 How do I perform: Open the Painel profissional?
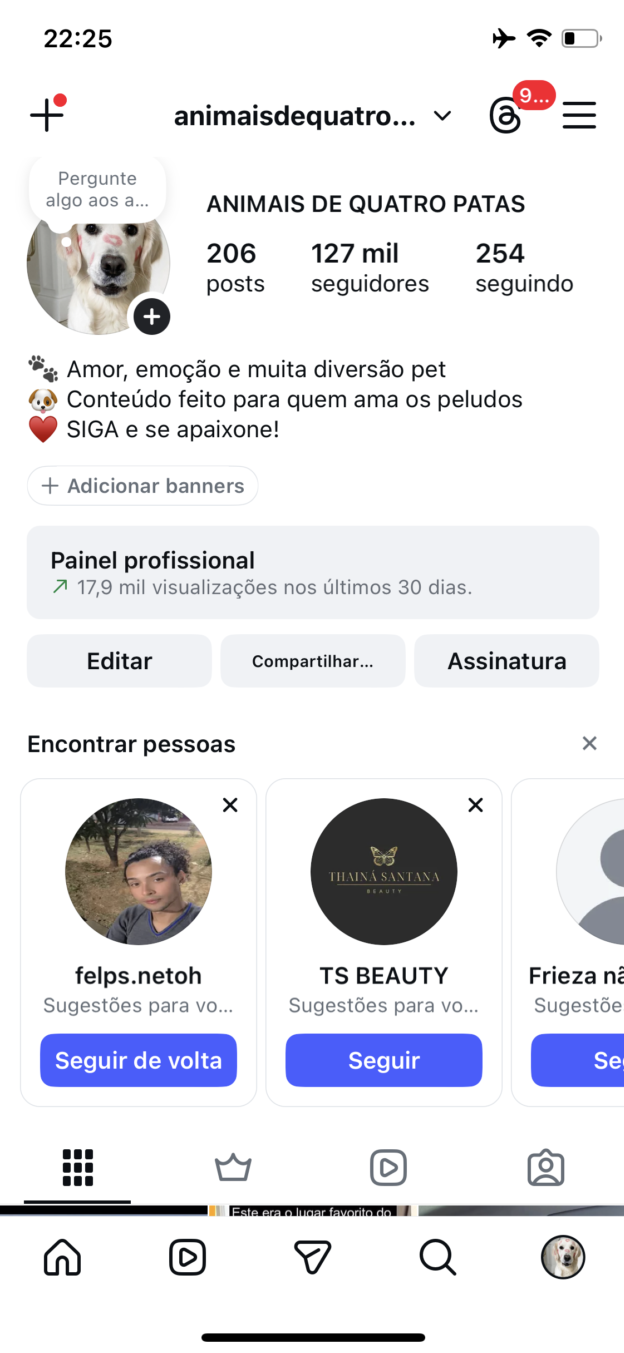[312, 572]
